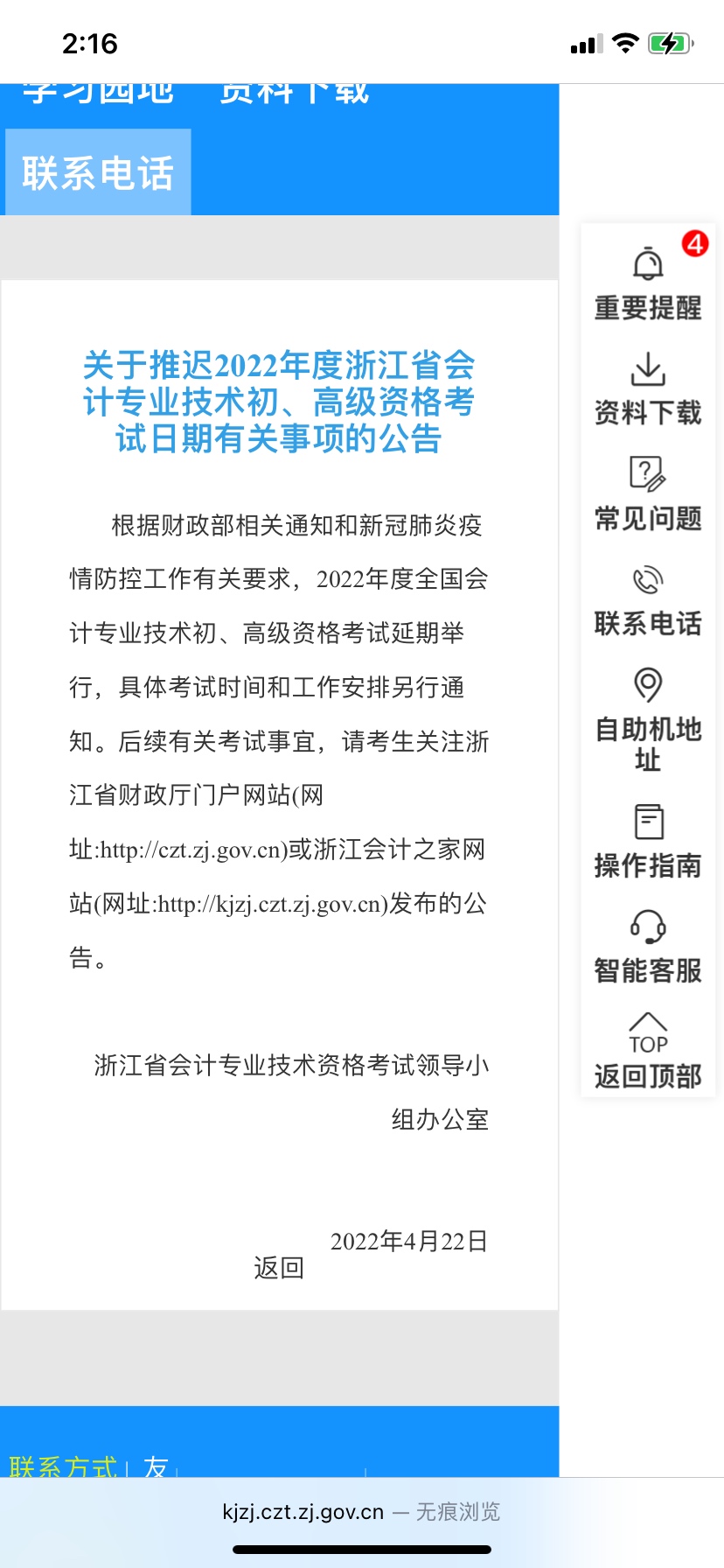Launch 智能客服 customer service

pyautogui.click(x=648, y=947)
